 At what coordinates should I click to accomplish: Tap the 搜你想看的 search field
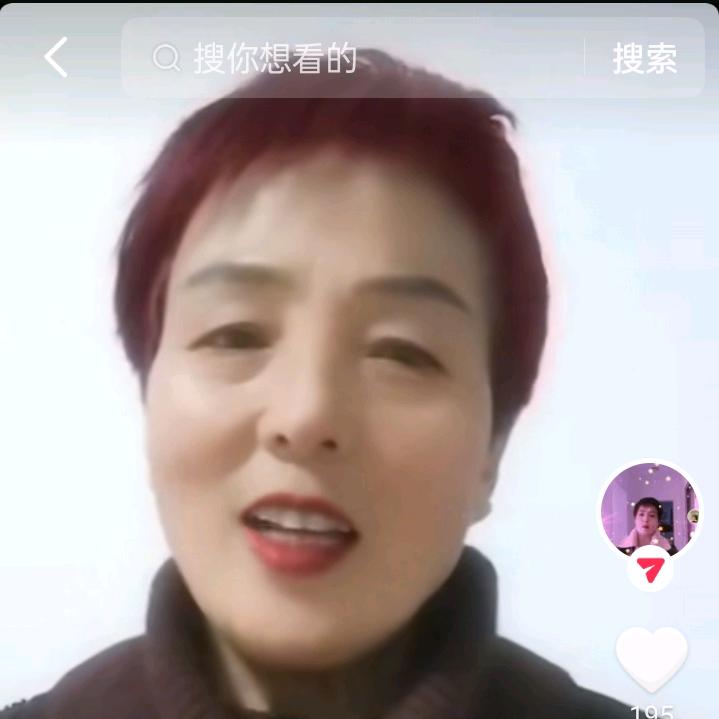coord(350,58)
